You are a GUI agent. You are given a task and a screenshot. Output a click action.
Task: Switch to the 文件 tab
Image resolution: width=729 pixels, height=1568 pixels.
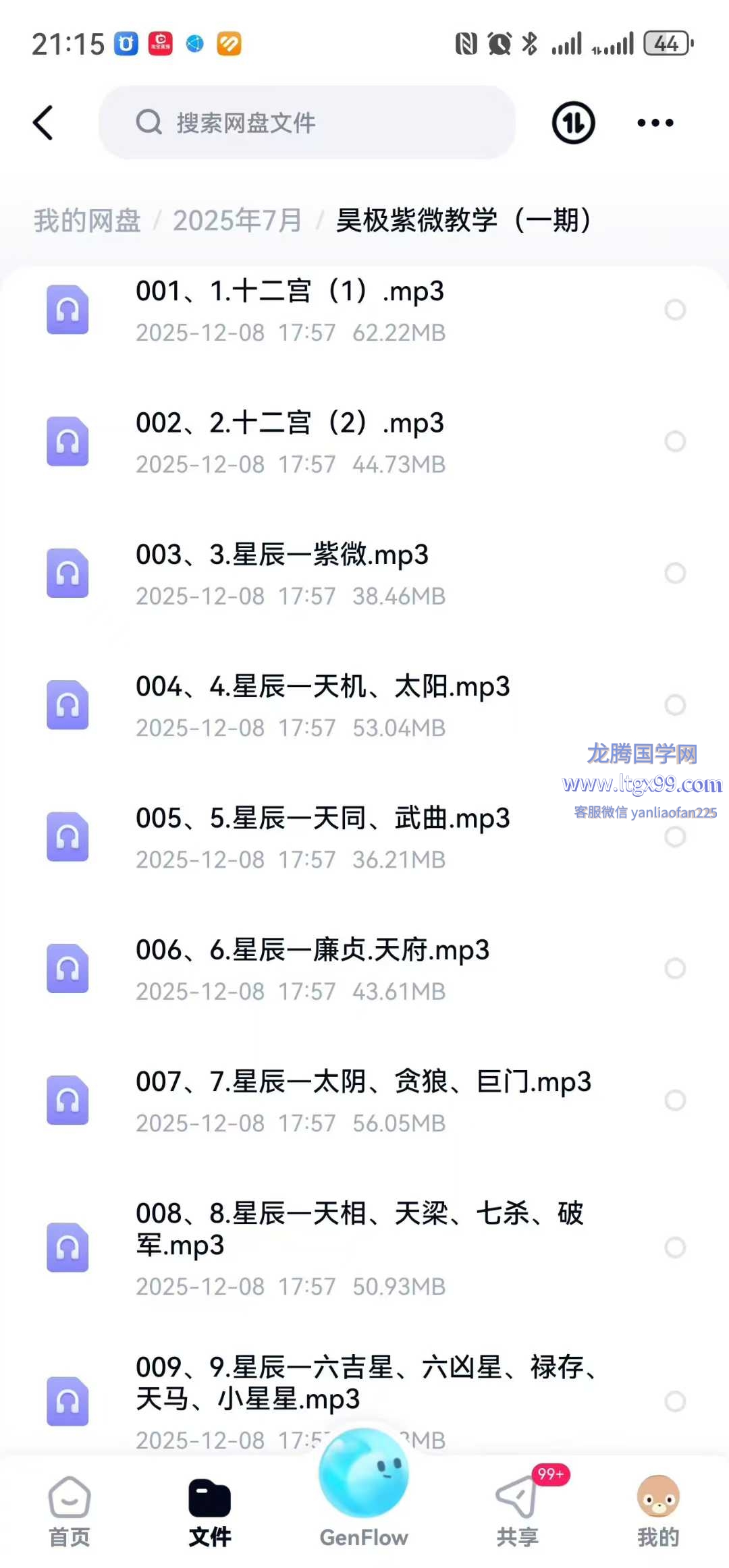(209, 1513)
